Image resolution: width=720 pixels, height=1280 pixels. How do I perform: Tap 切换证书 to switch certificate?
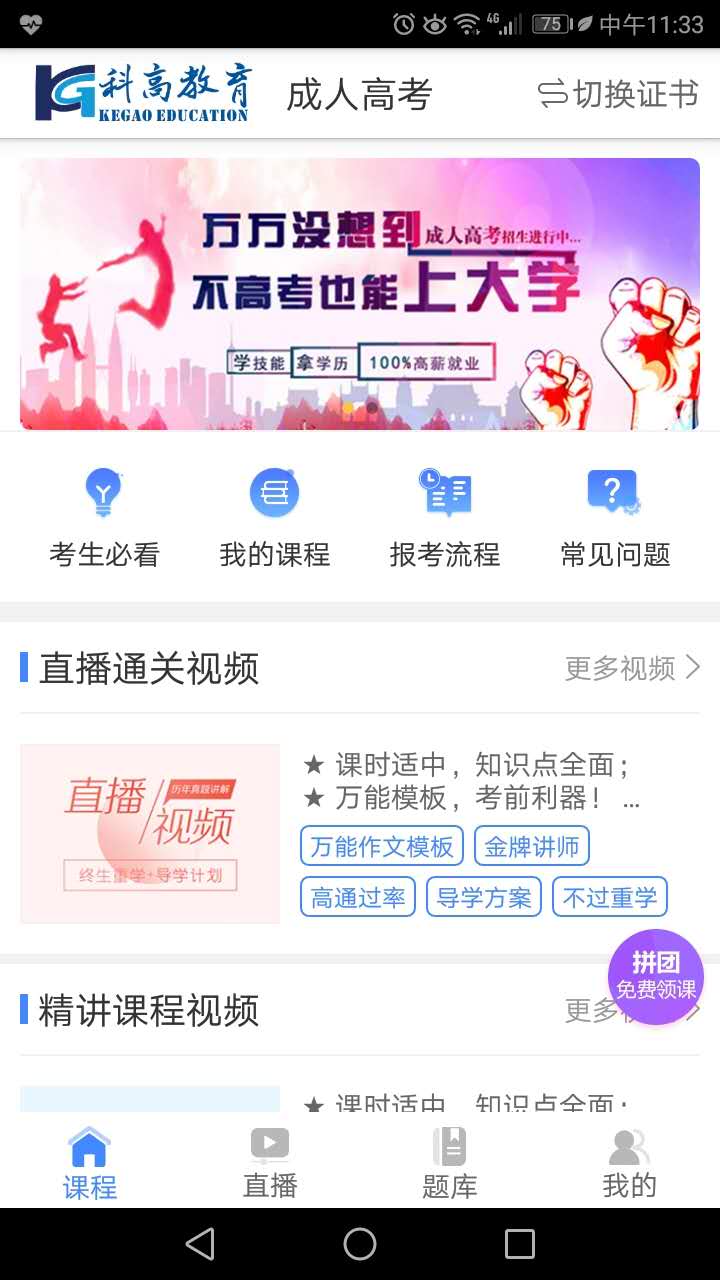[618, 94]
